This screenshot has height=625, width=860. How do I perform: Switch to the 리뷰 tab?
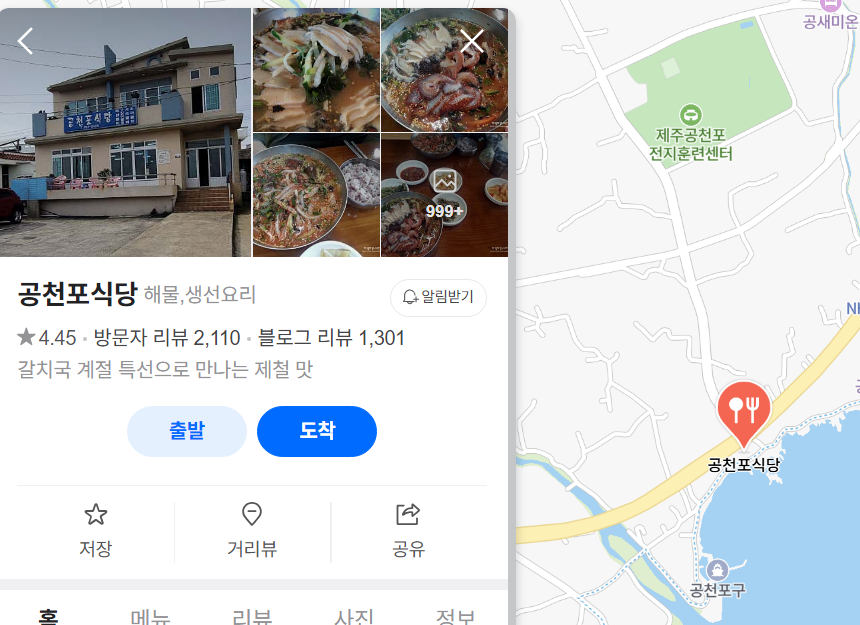click(x=252, y=616)
